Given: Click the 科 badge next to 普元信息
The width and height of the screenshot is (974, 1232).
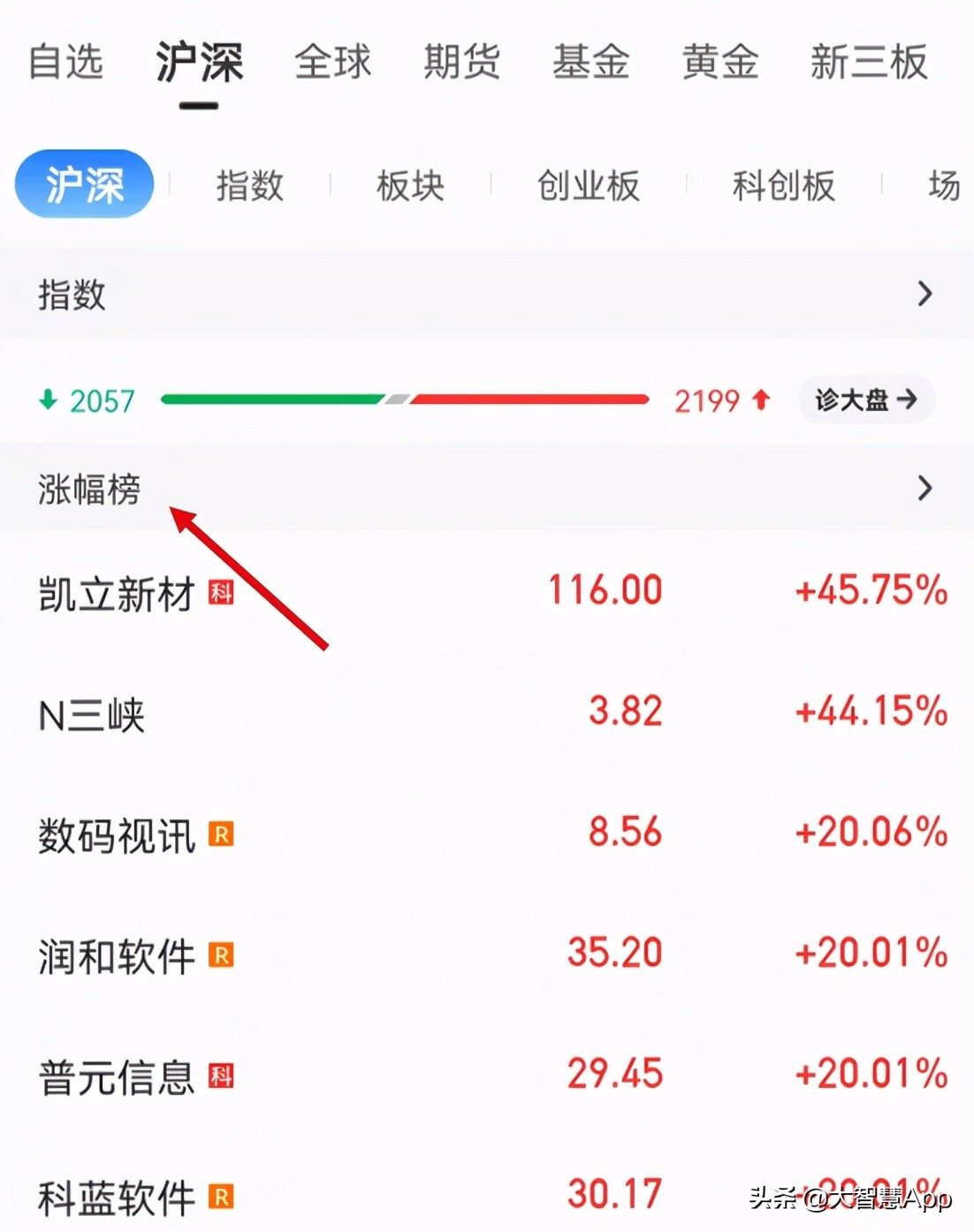Looking at the screenshot, I should click(222, 1076).
